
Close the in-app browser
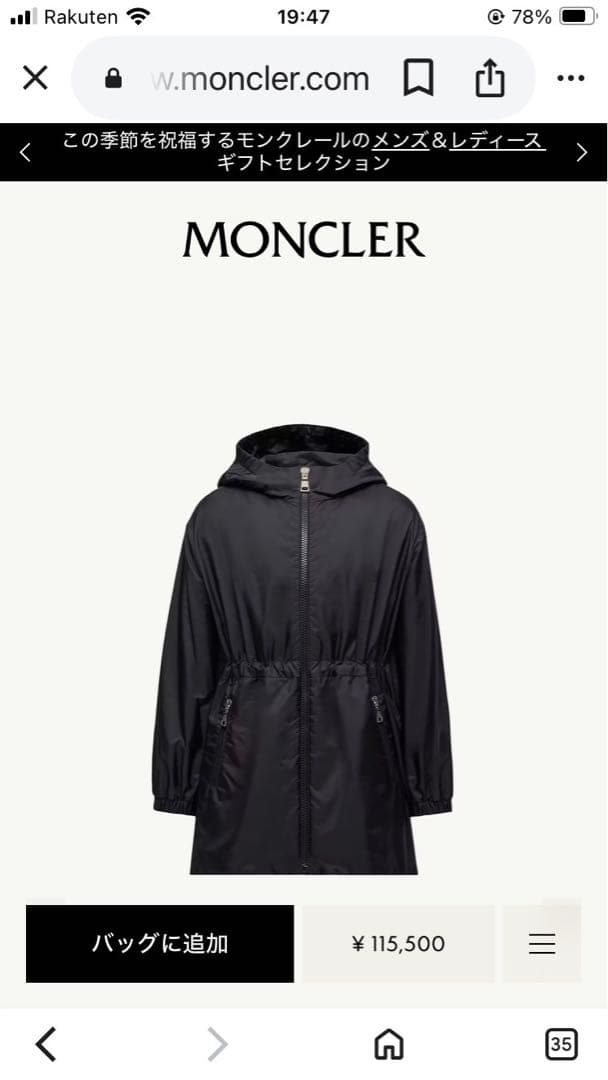pos(35,78)
